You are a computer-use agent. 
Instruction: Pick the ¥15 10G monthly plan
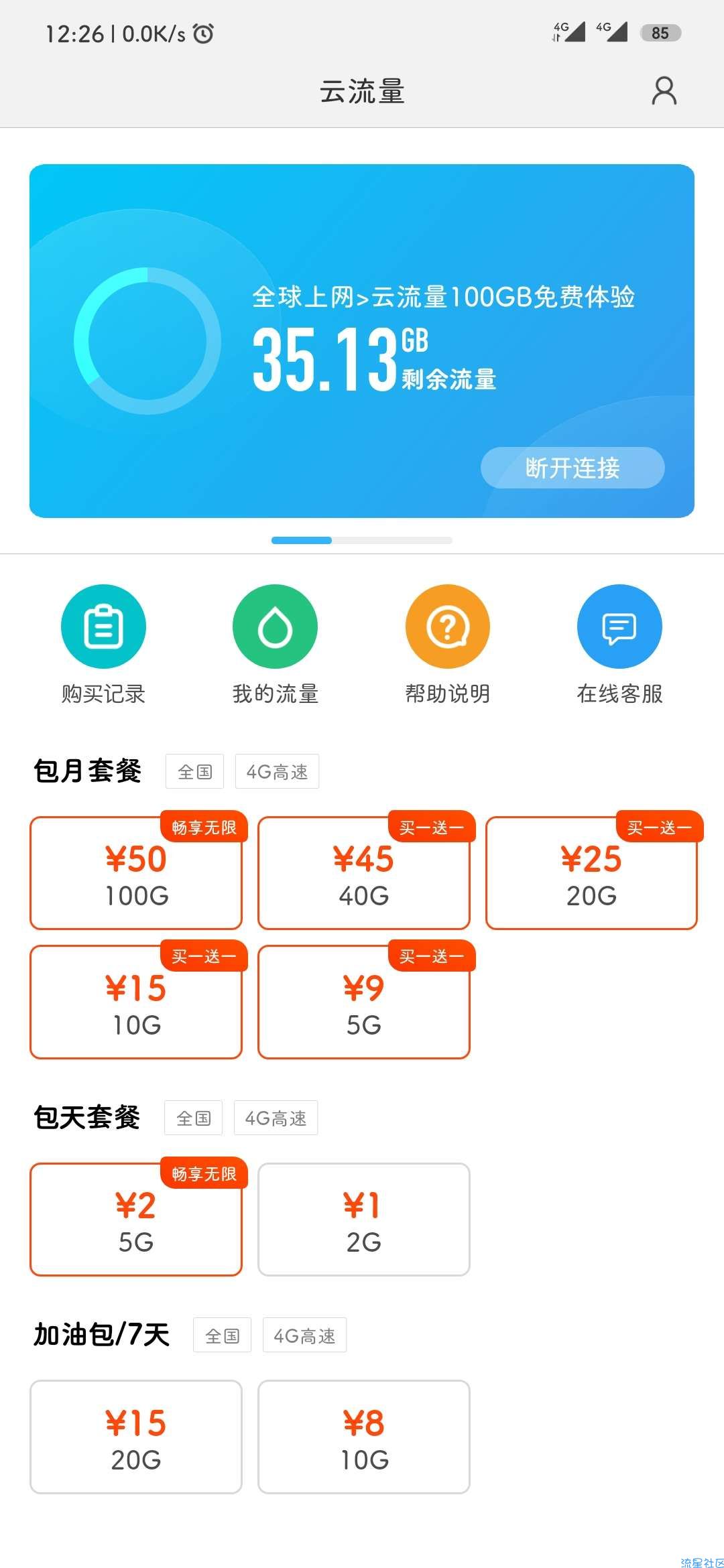click(x=136, y=1002)
